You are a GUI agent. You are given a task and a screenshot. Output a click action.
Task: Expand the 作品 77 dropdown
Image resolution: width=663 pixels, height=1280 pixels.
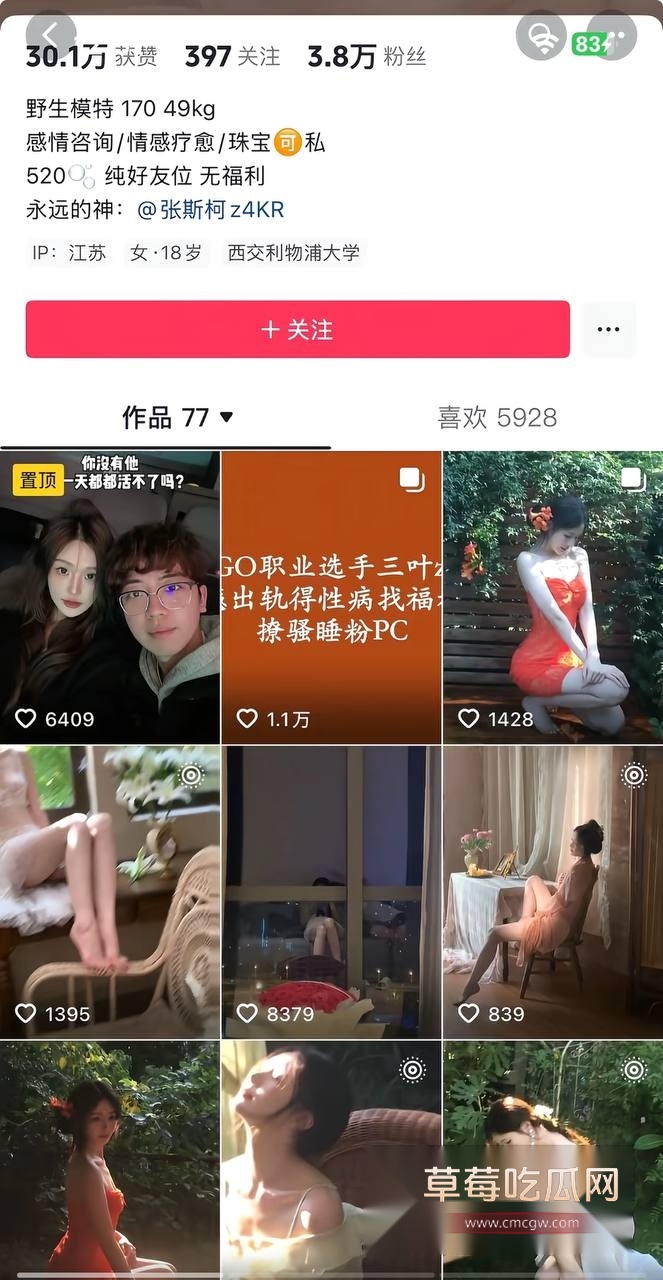point(177,417)
